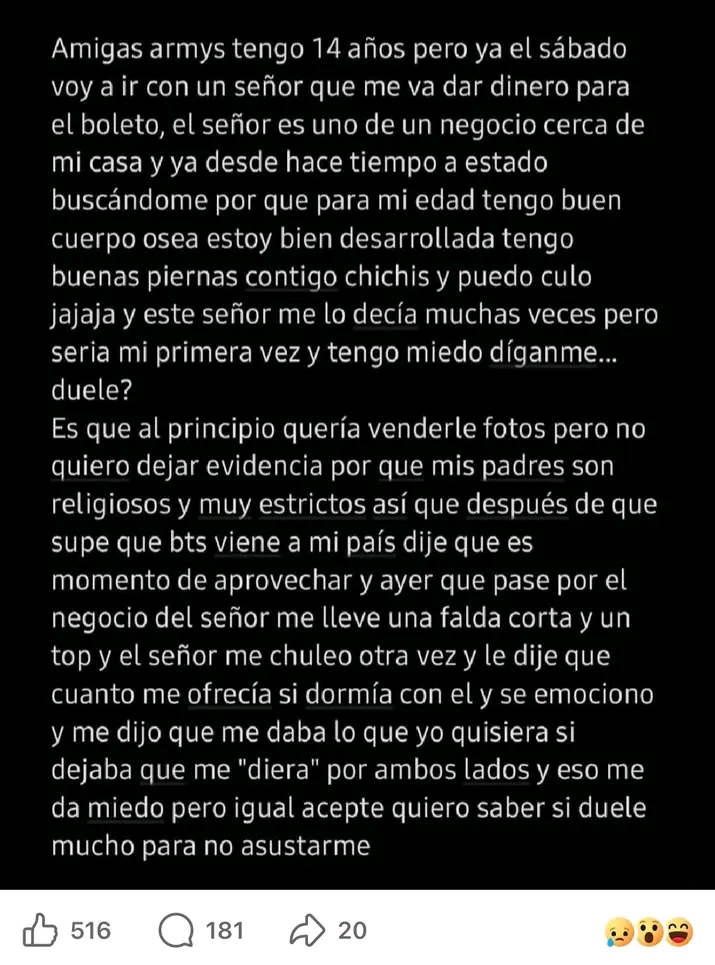
Task: Open the comments on this post
Action: click(176, 932)
